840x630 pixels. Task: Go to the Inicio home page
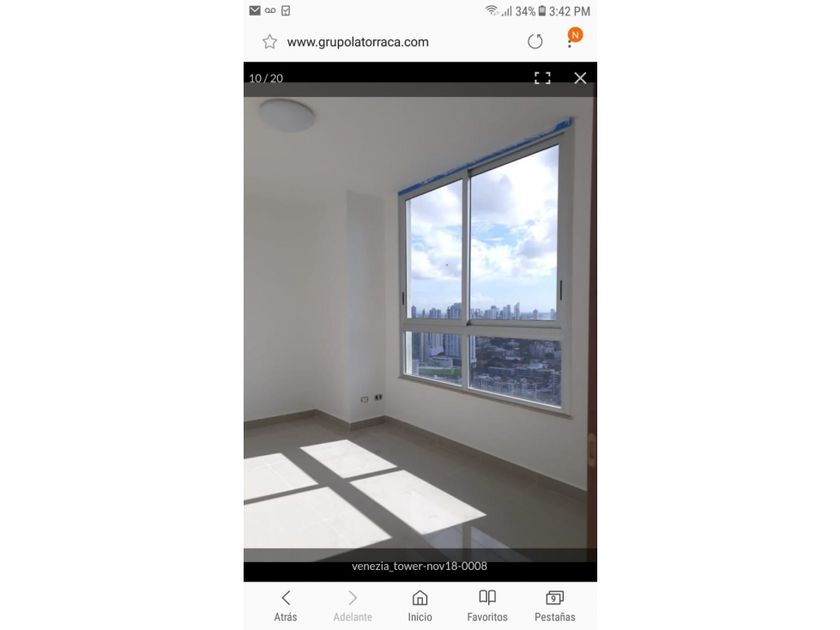[420, 606]
